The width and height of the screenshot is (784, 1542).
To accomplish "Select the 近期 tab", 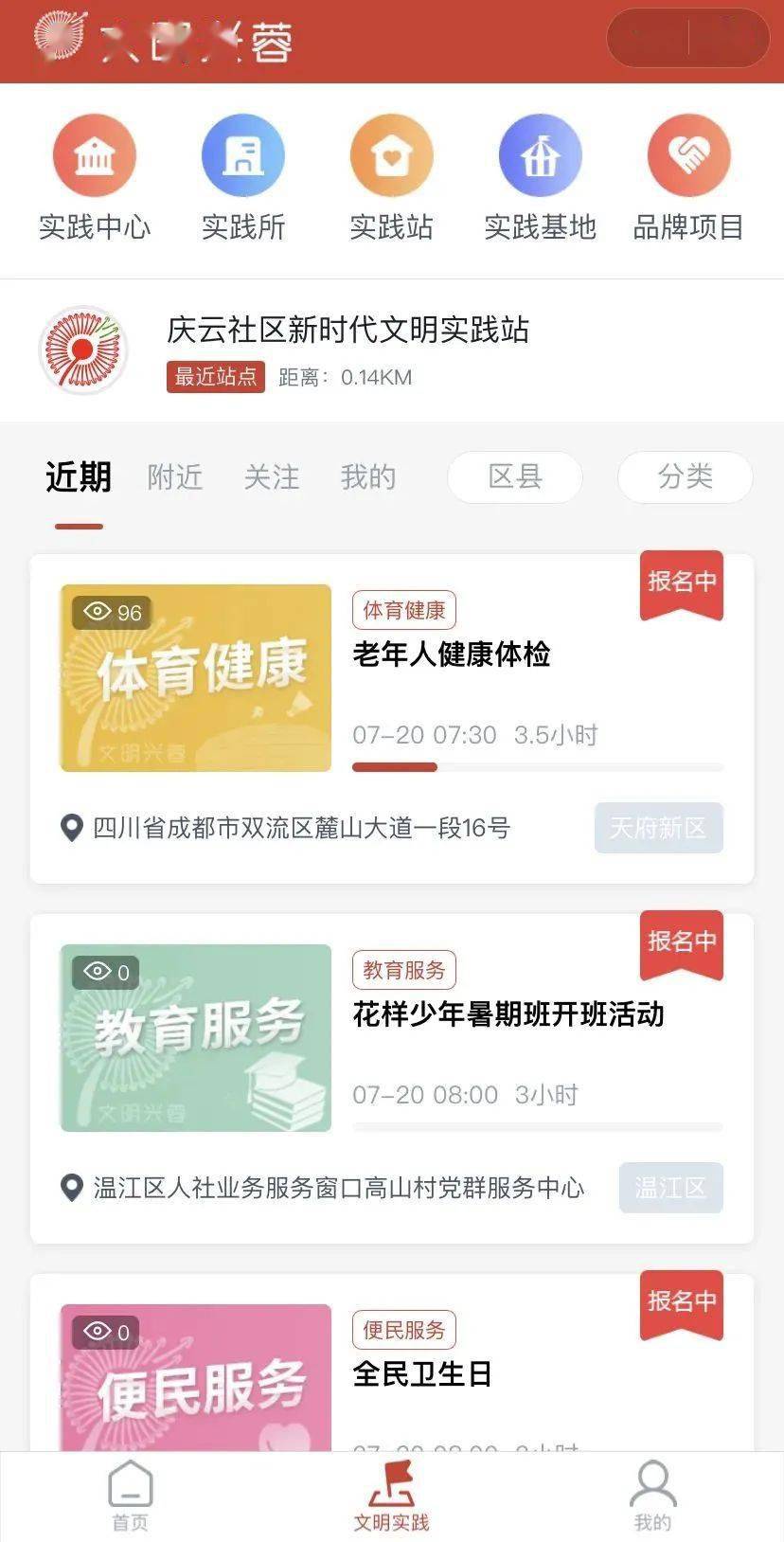I will [79, 476].
